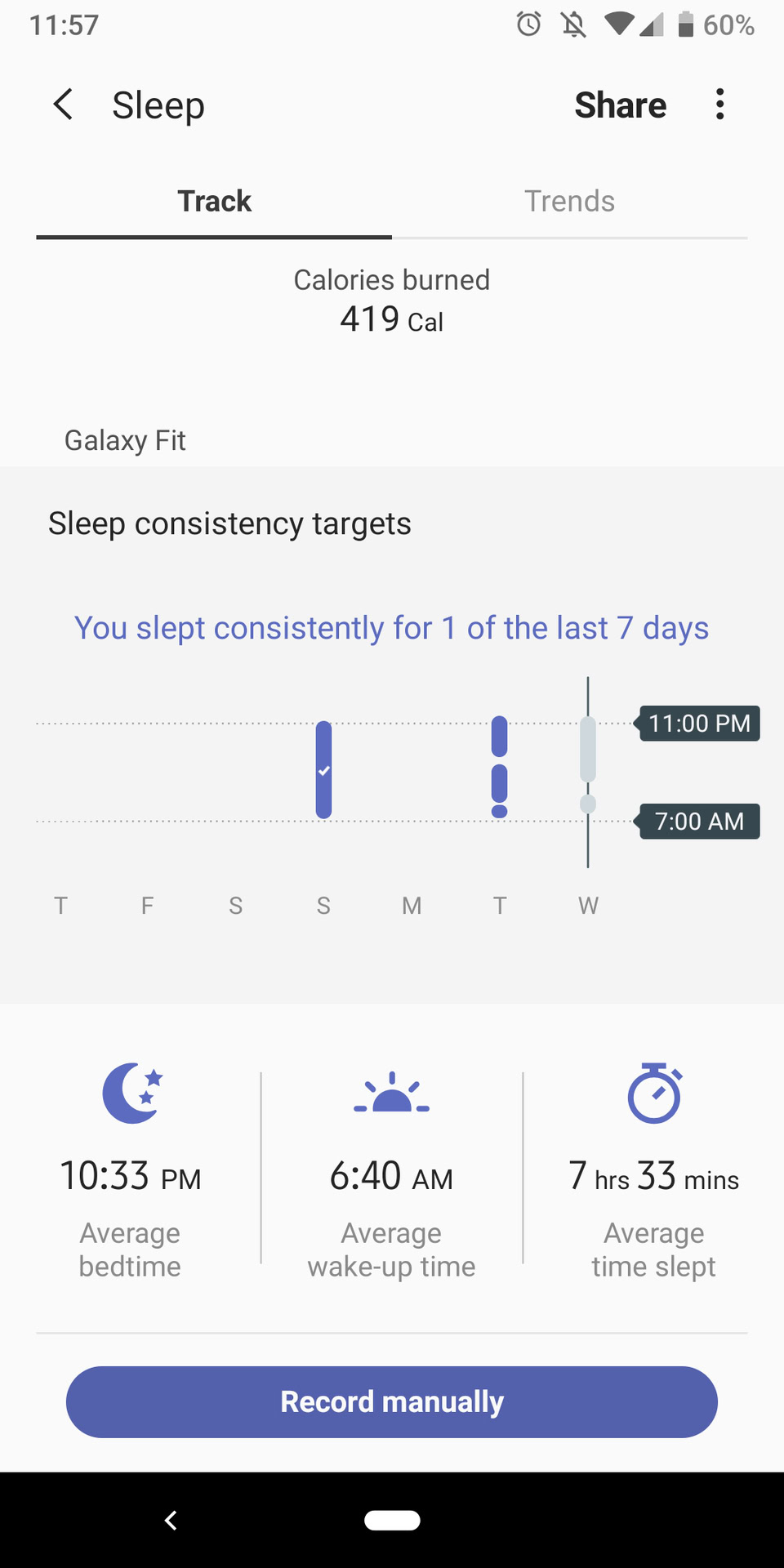Go to the home screen
The height and width of the screenshot is (1568, 784).
(x=392, y=1520)
